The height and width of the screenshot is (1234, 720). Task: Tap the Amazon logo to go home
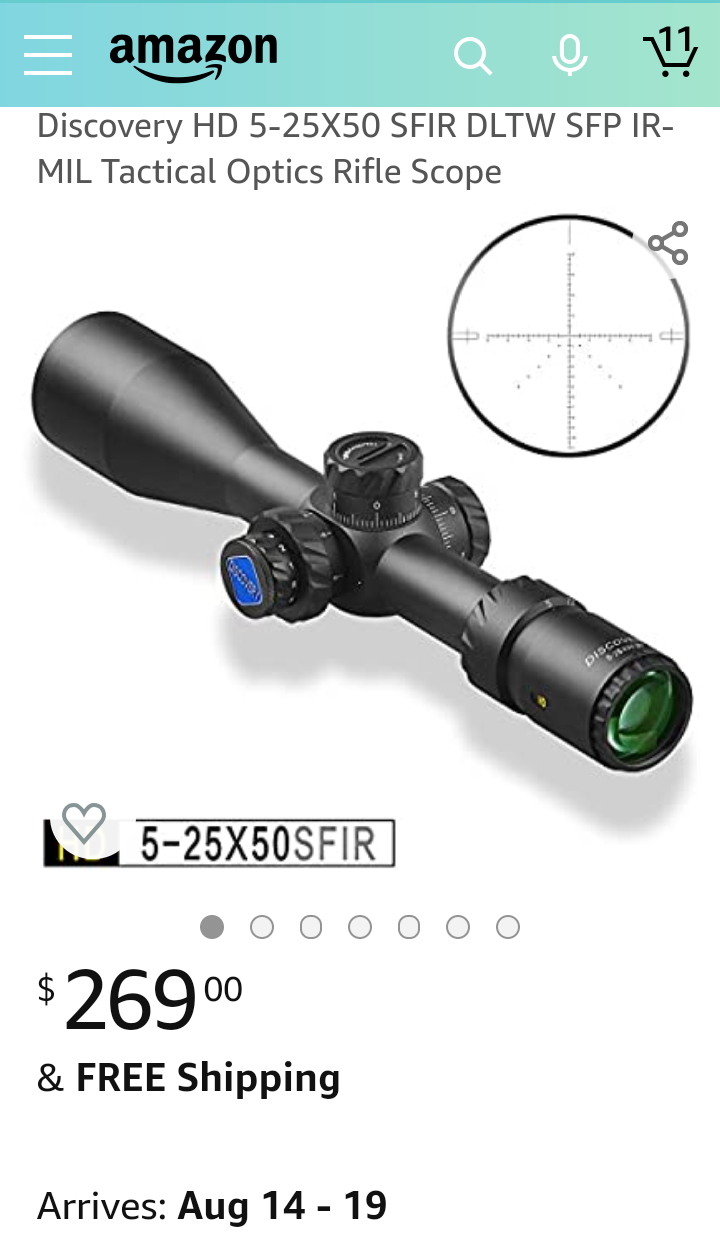click(x=193, y=55)
